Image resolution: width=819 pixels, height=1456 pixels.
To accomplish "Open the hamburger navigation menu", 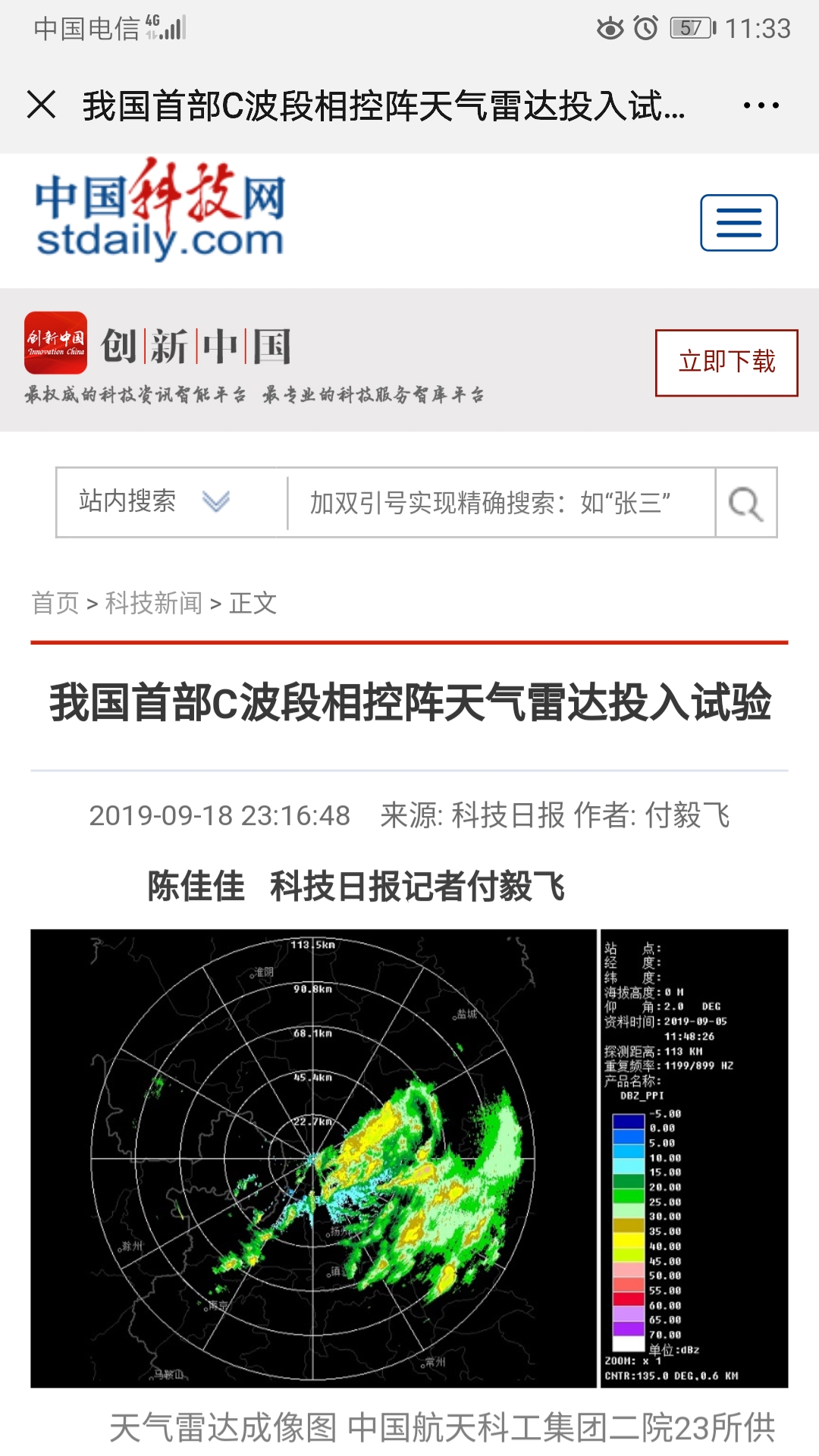I will pos(739,223).
